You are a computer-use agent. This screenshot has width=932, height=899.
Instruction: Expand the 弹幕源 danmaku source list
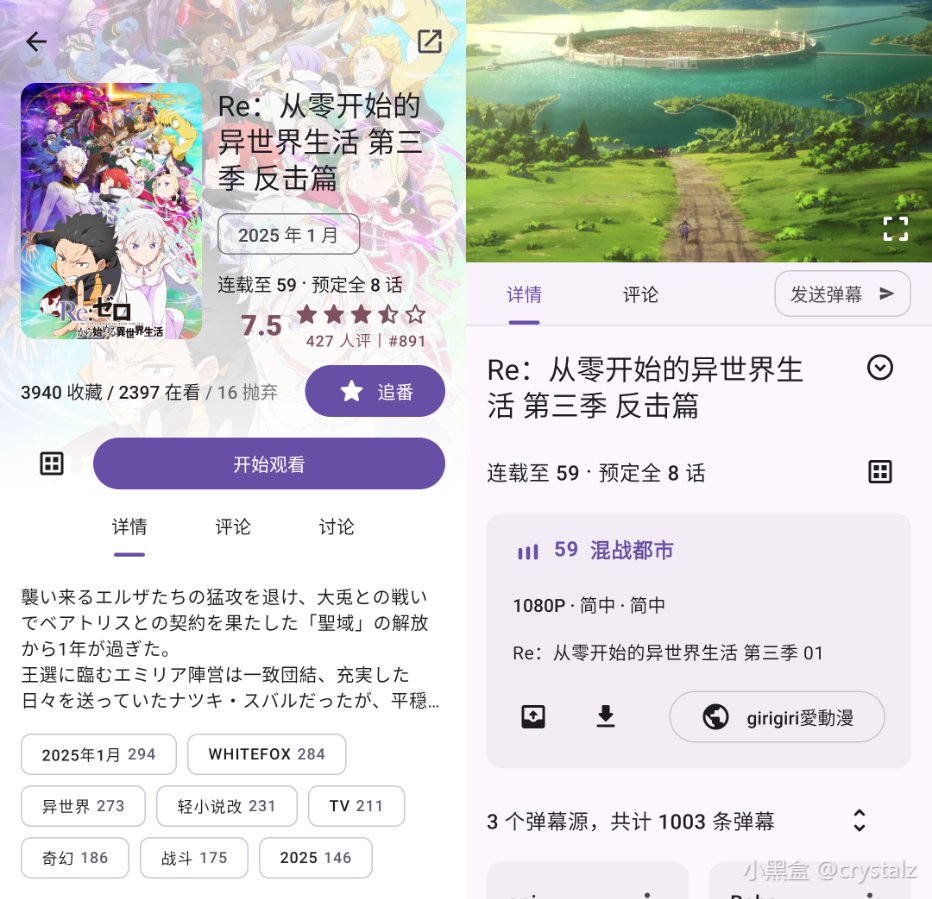859,822
